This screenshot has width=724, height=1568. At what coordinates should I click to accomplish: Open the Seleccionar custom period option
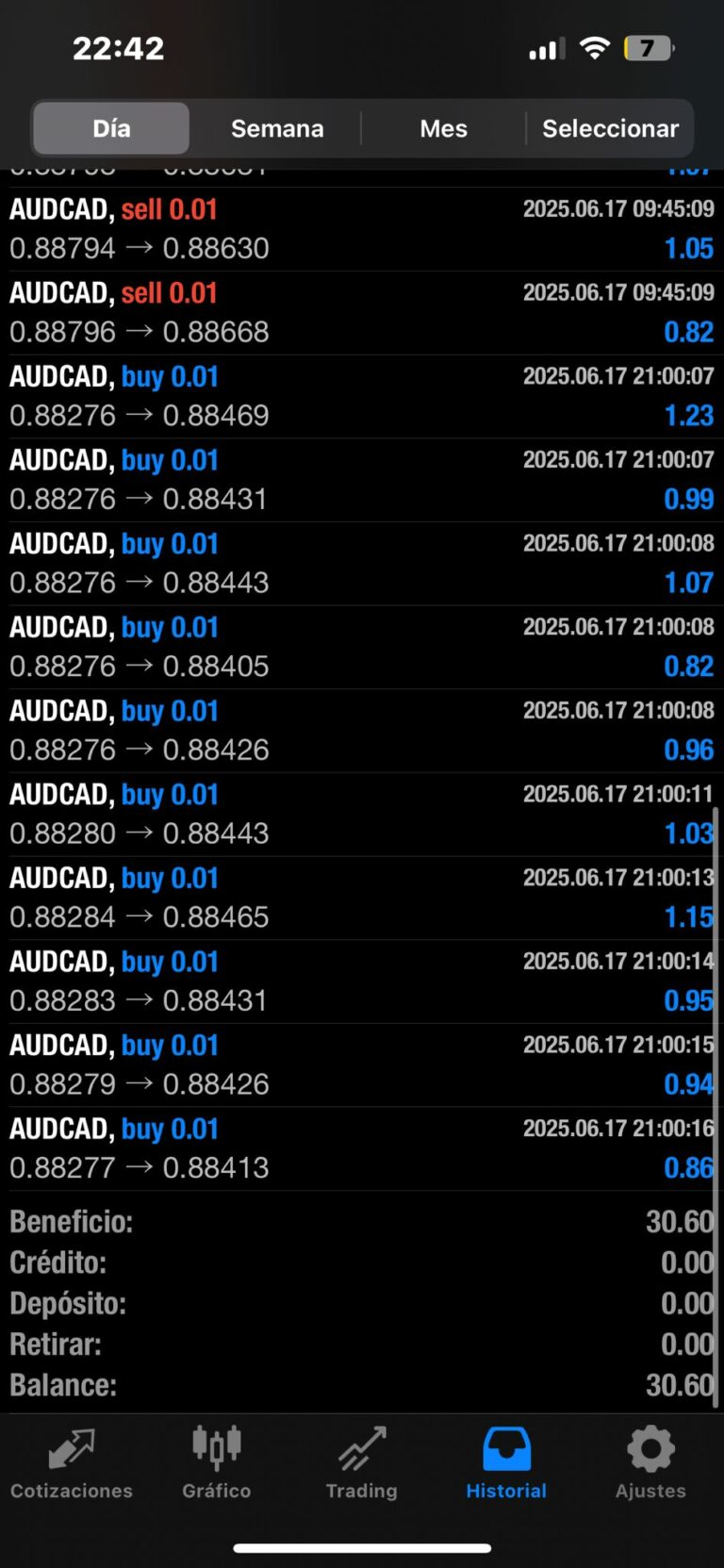(x=610, y=128)
